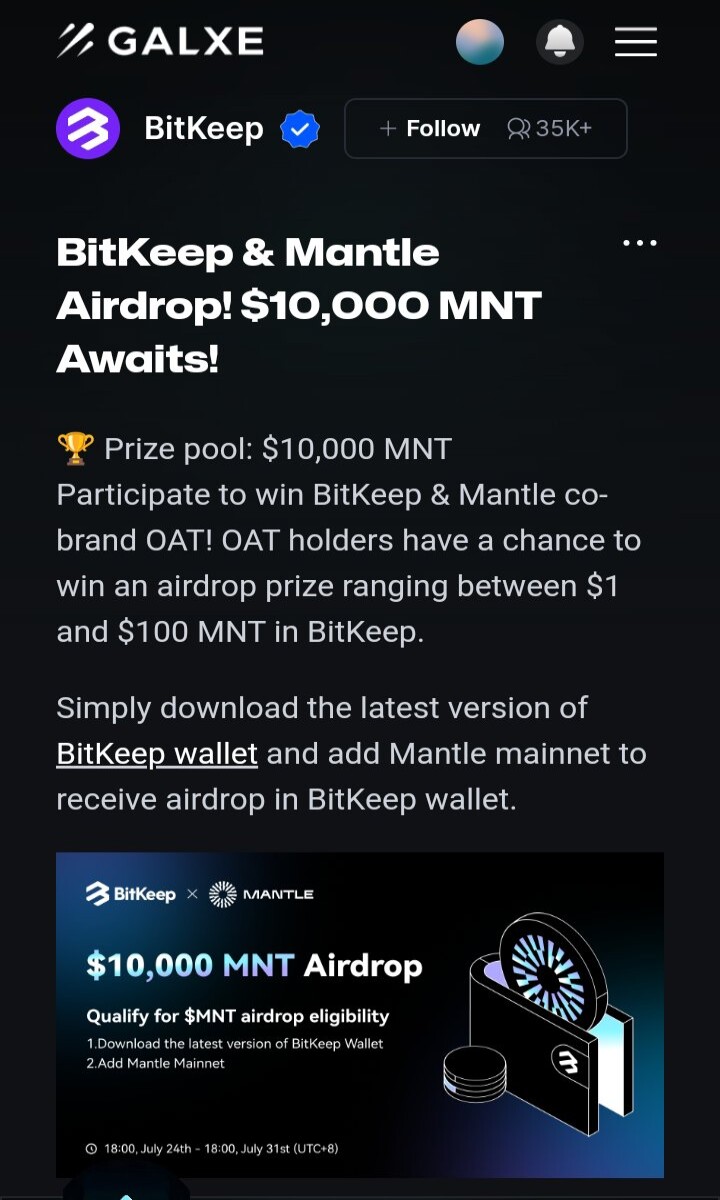Open the profile avatar

(x=480, y=42)
